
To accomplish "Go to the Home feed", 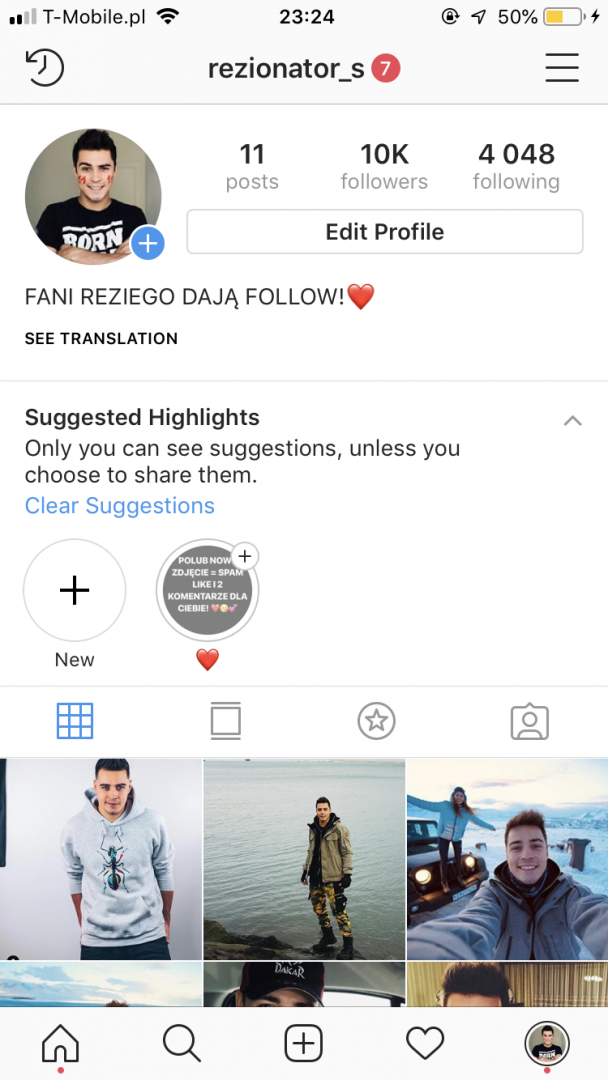I will pos(60,1044).
